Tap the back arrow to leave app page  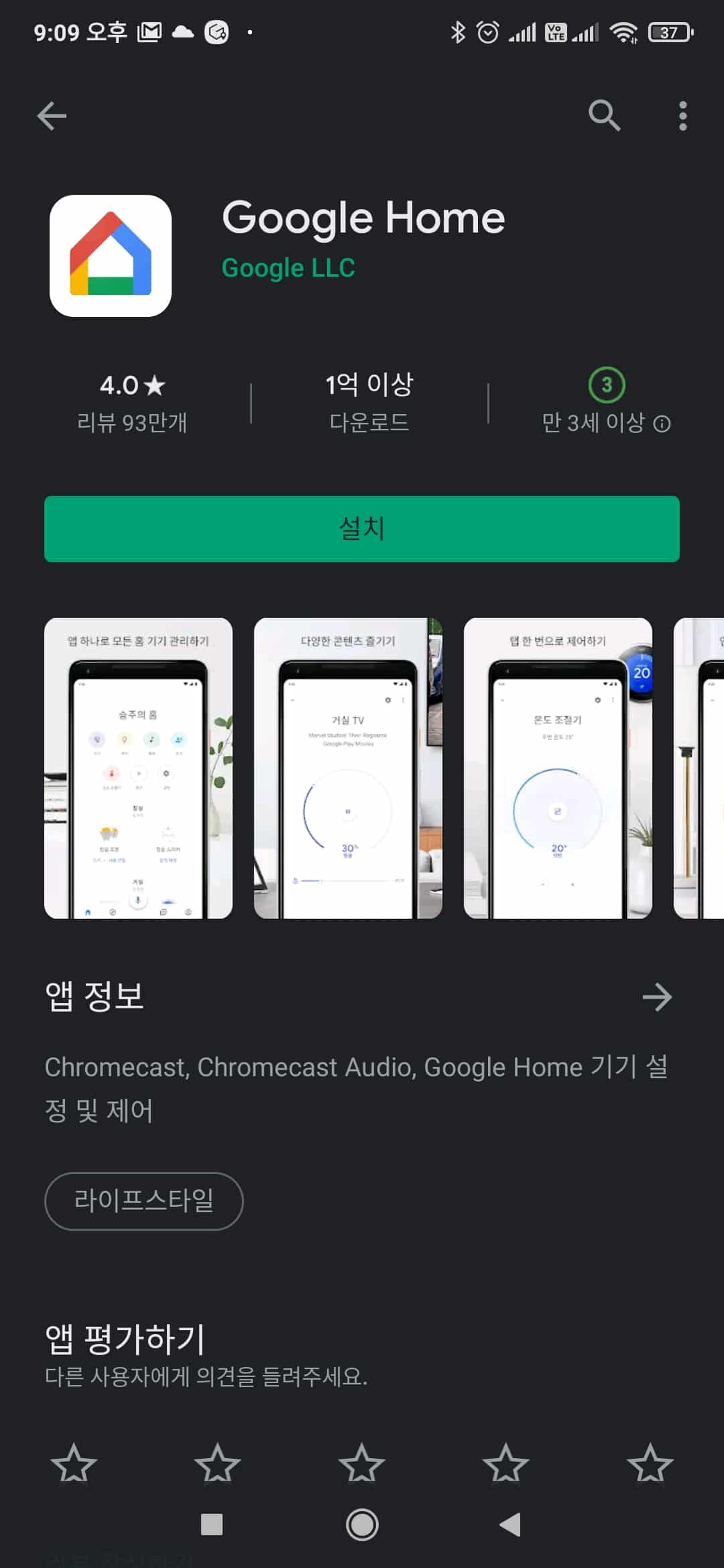pyautogui.click(x=52, y=116)
